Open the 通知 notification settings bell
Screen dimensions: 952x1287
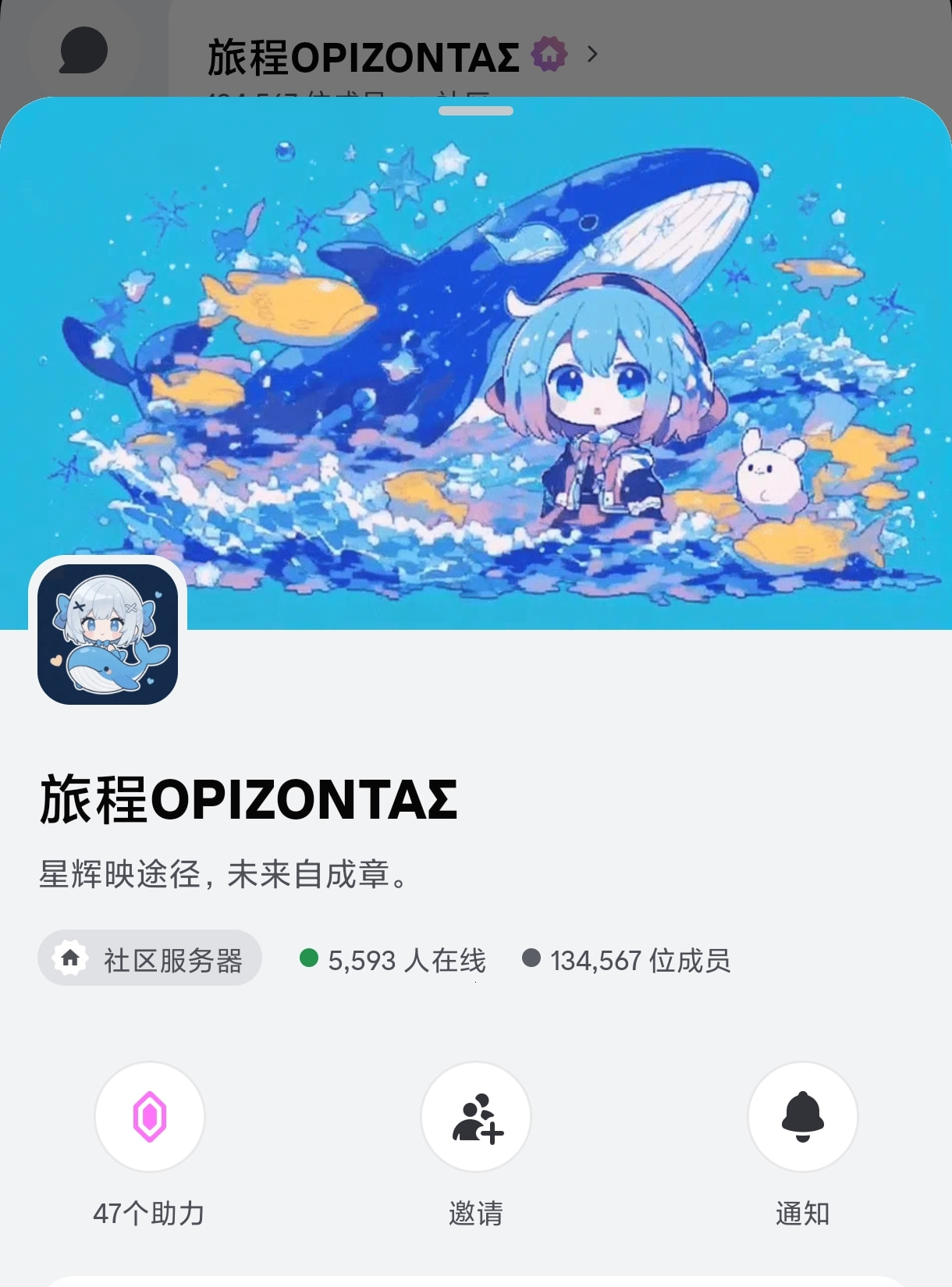pyautogui.click(x=802, y=1117)
